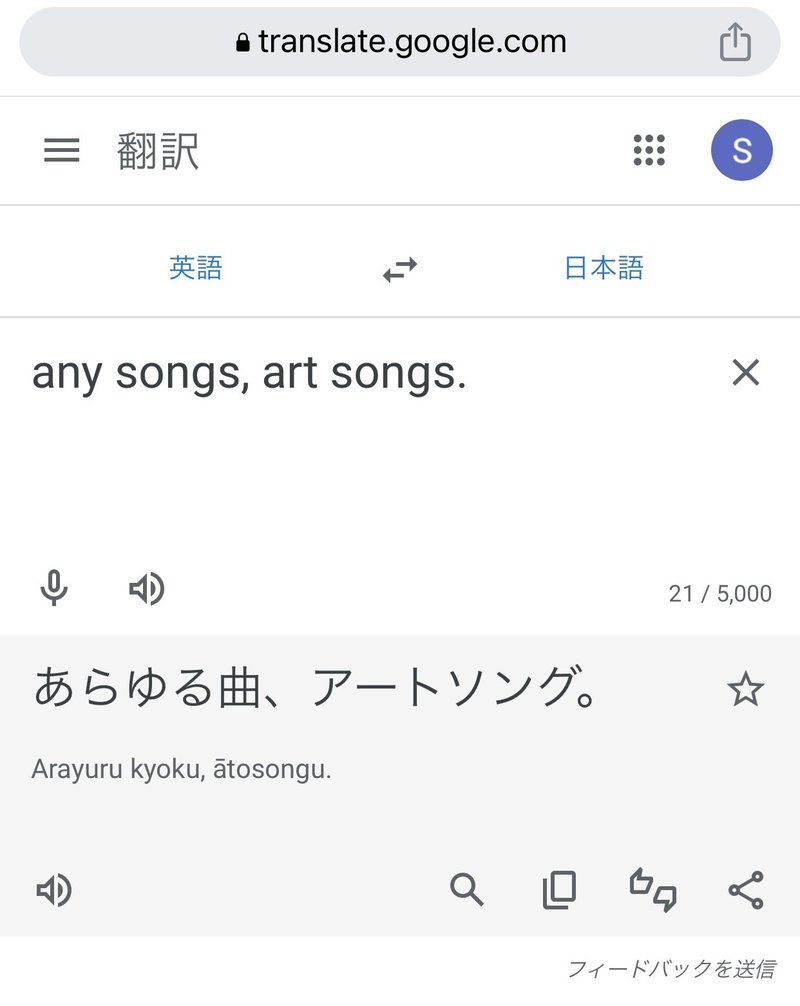The height and width of the screenshot is (1006, 800).
Task: Search for the translated phrase
Action: click(467, 890)
